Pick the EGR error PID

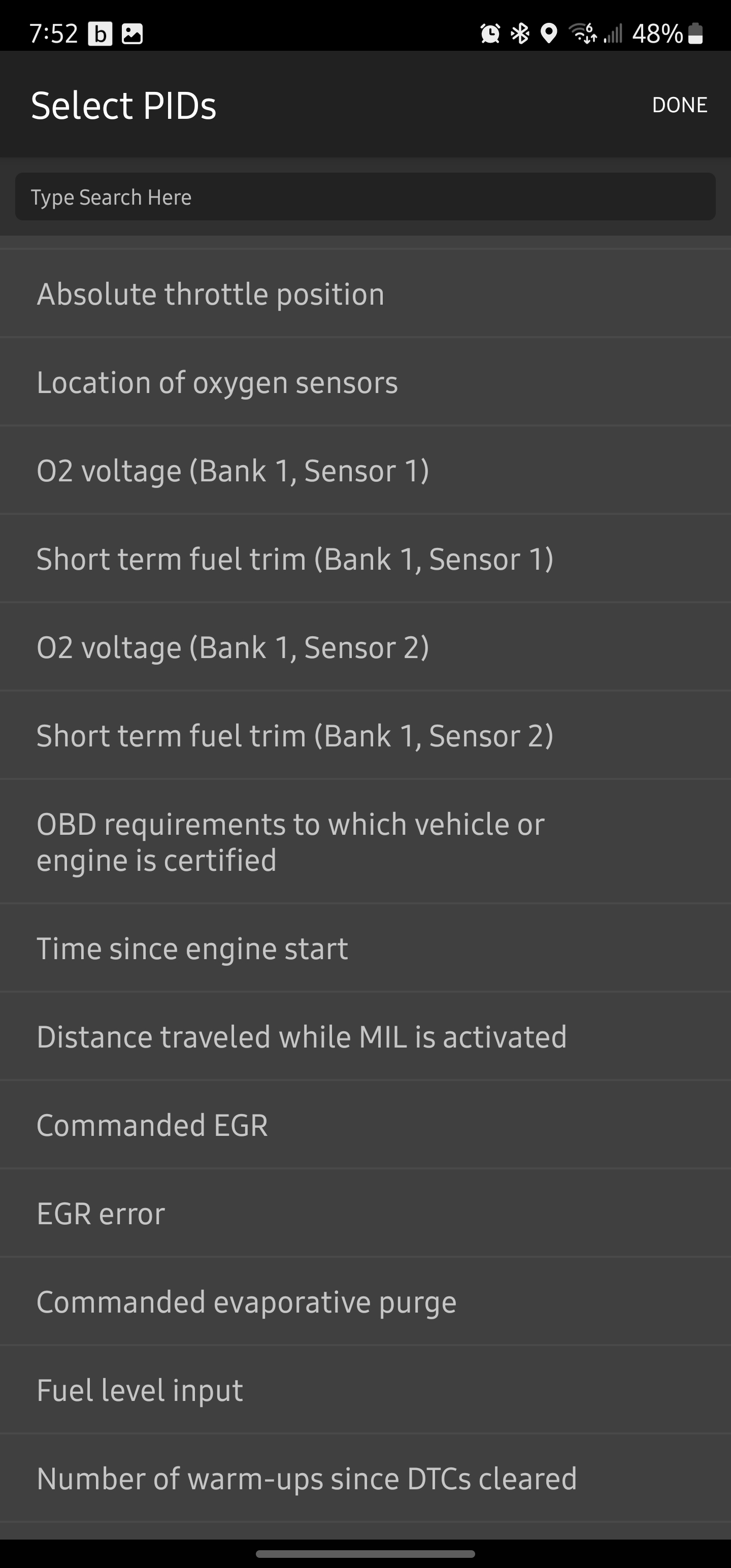click(x=365, y=1214)
